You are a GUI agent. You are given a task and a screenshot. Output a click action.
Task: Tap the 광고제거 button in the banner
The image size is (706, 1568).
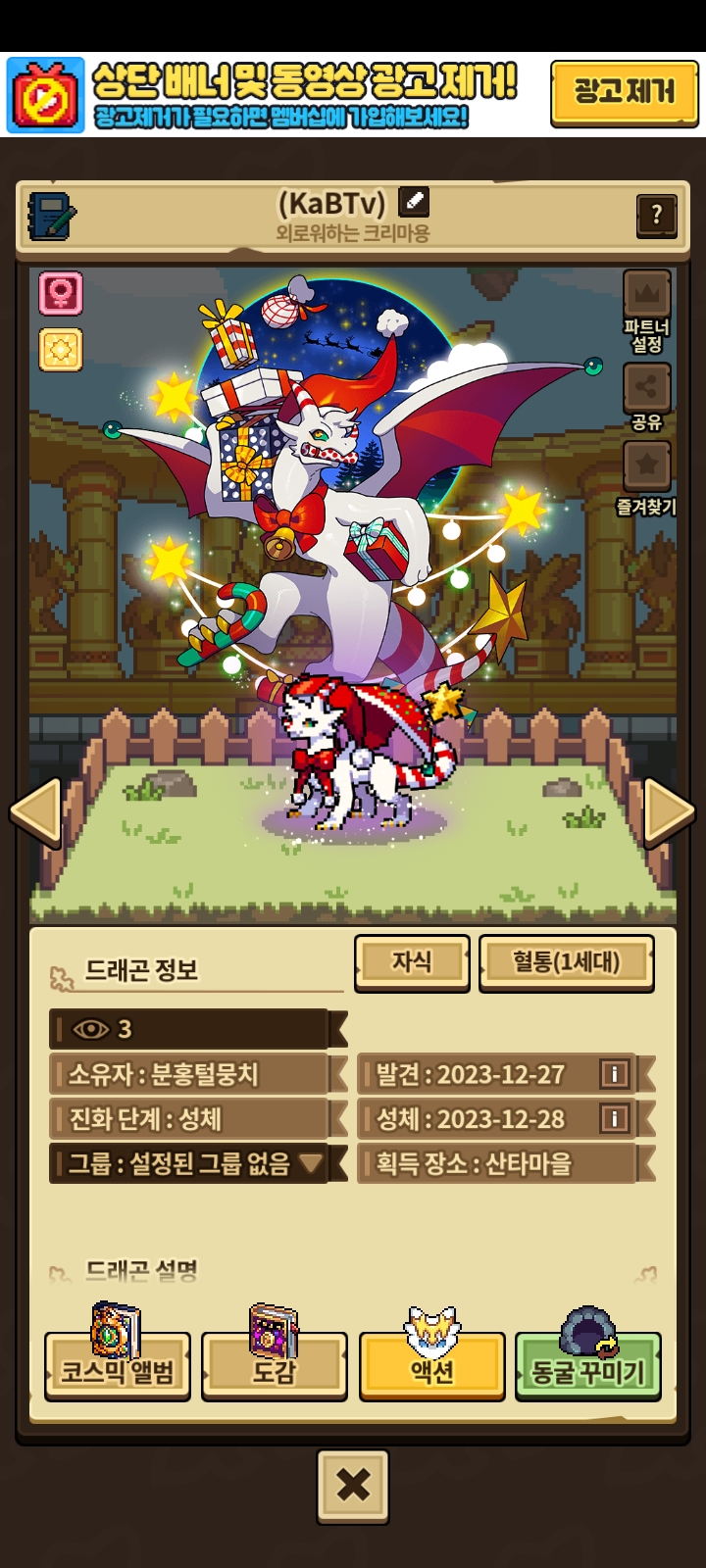(x=626, y=93)
